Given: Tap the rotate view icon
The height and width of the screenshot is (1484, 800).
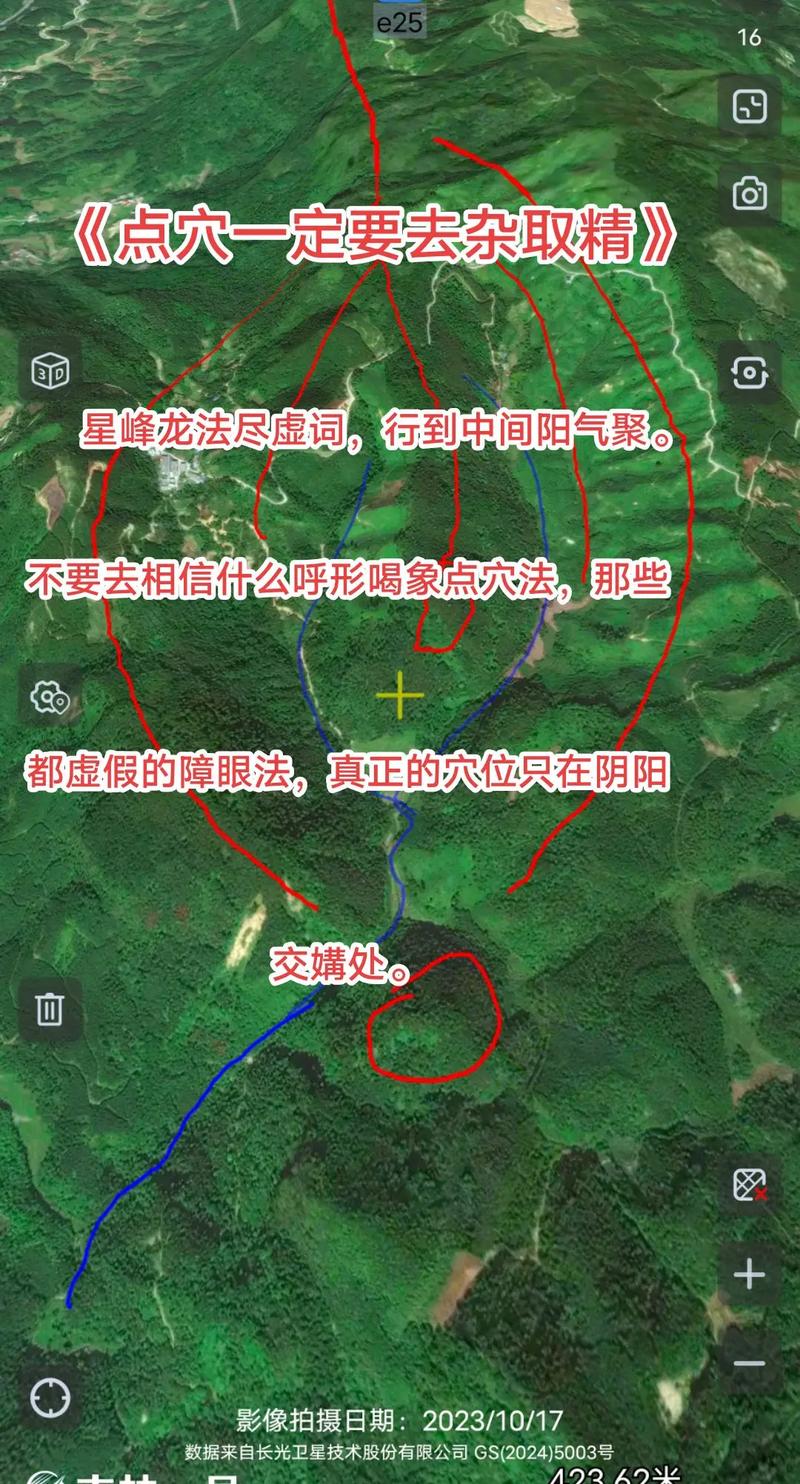Looking at the screenshot, I should click(749, 373).
